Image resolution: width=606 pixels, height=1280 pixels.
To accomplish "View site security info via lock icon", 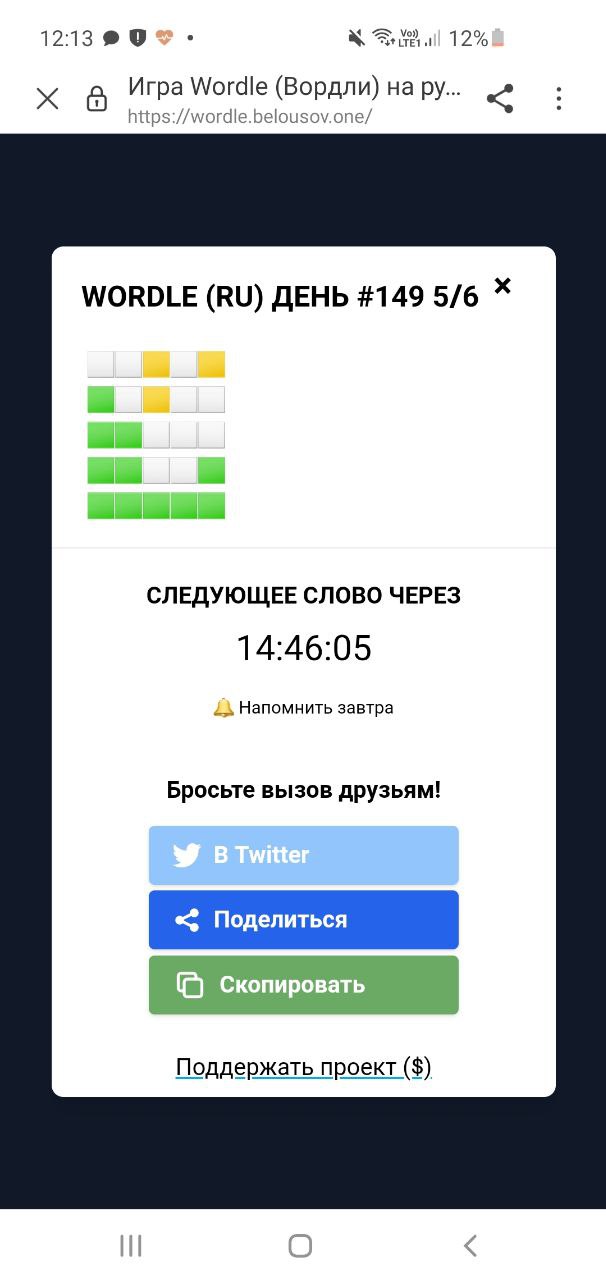I will [97, 98].
